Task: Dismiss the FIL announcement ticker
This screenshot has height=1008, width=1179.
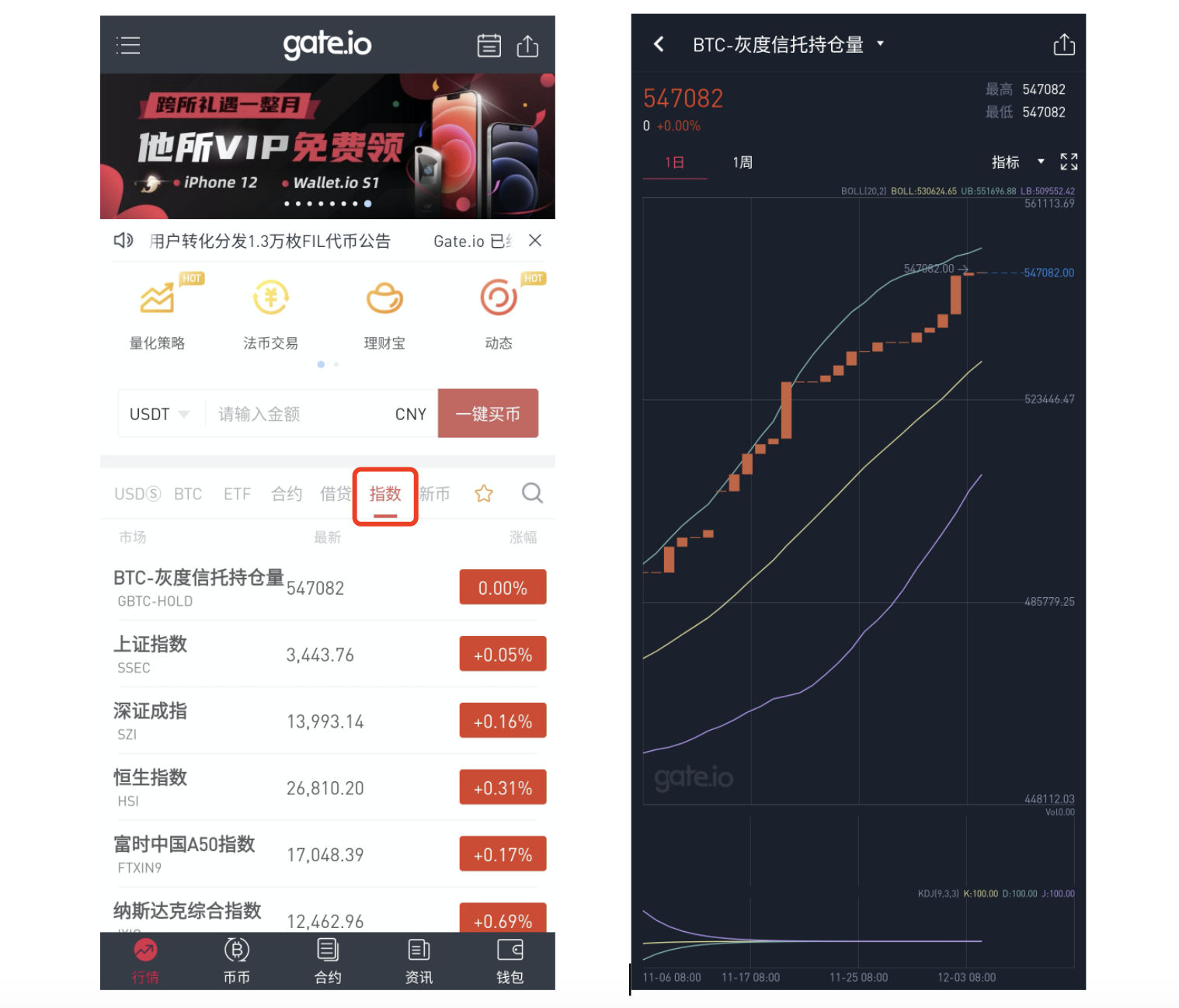Action: (535, 241)
